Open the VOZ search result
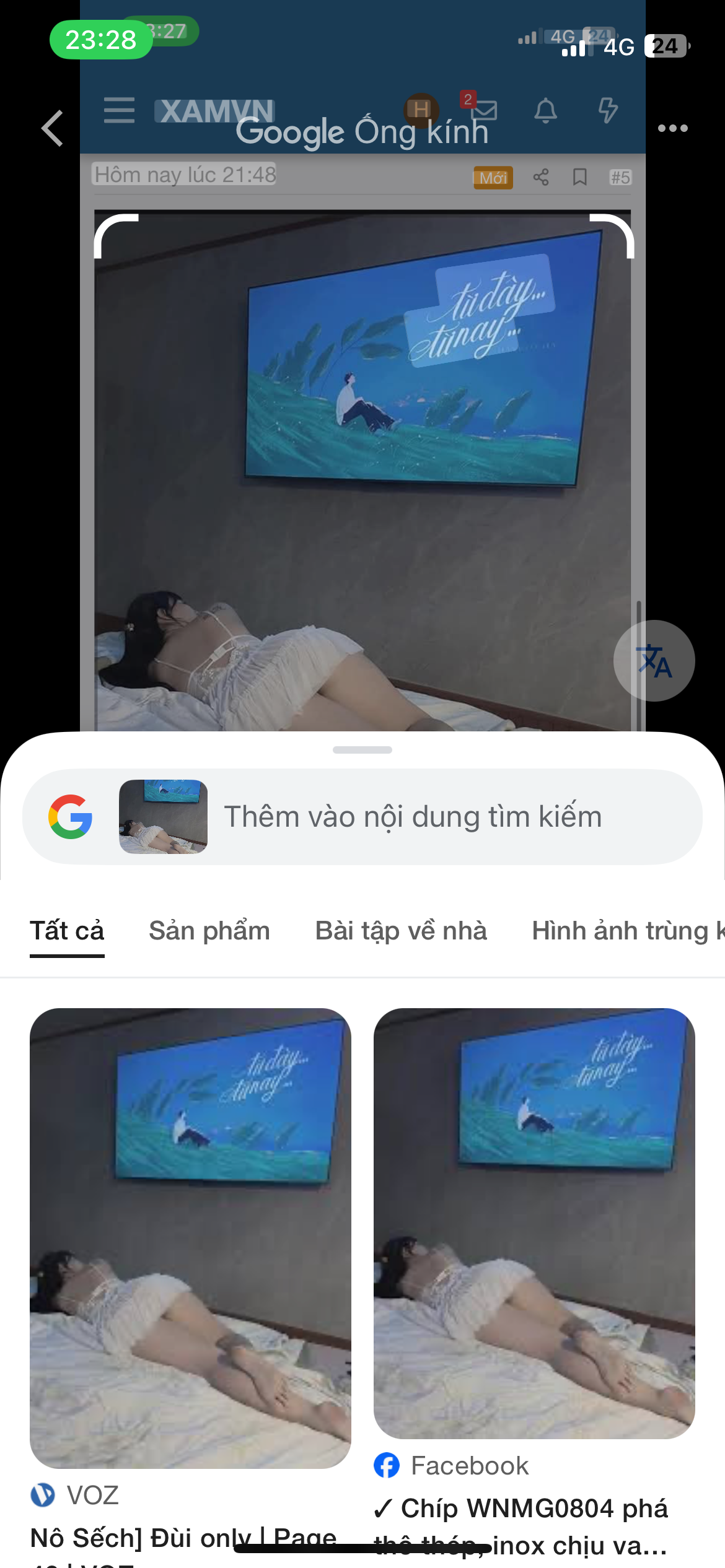725x1568 pixels. tap(190, 1239)
